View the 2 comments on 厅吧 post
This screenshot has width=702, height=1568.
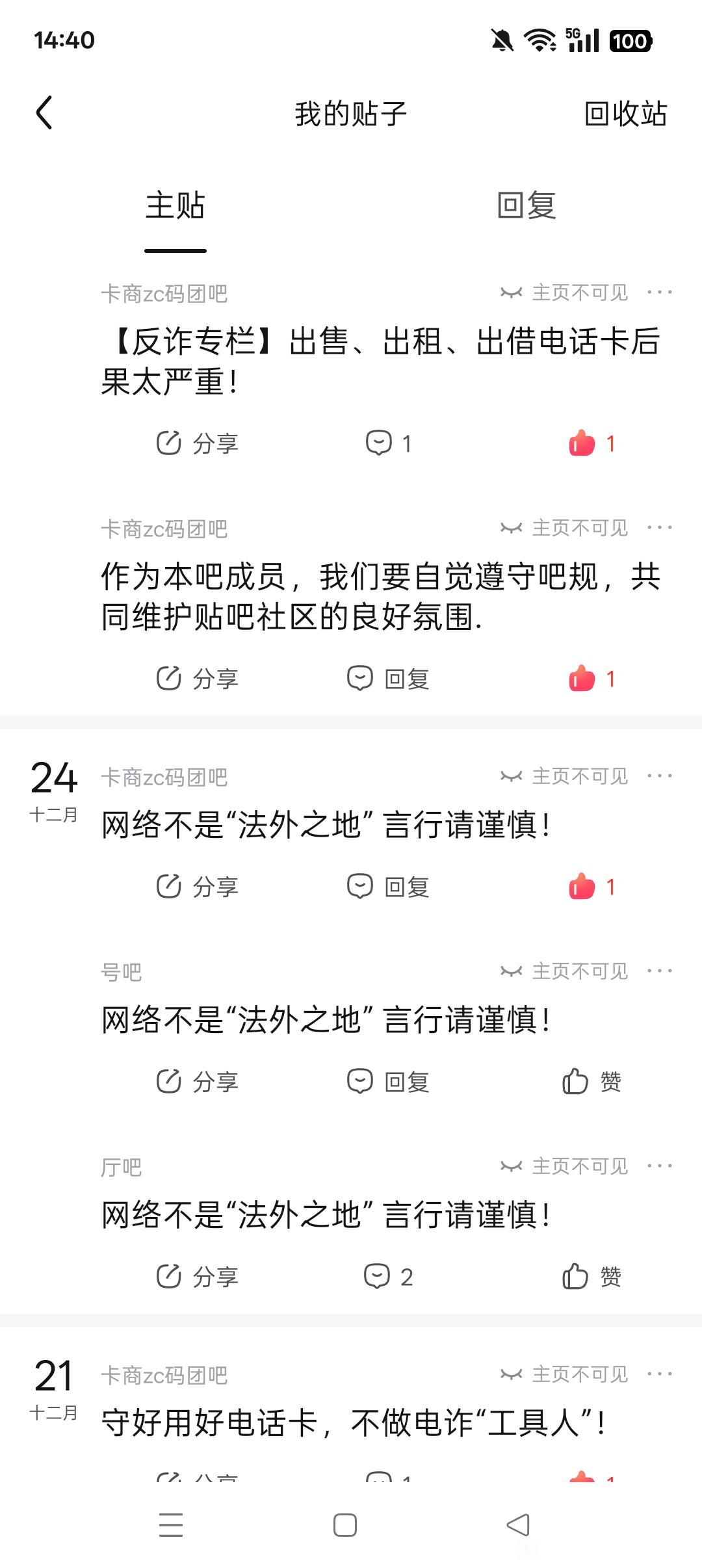[x=388, y=1277]
